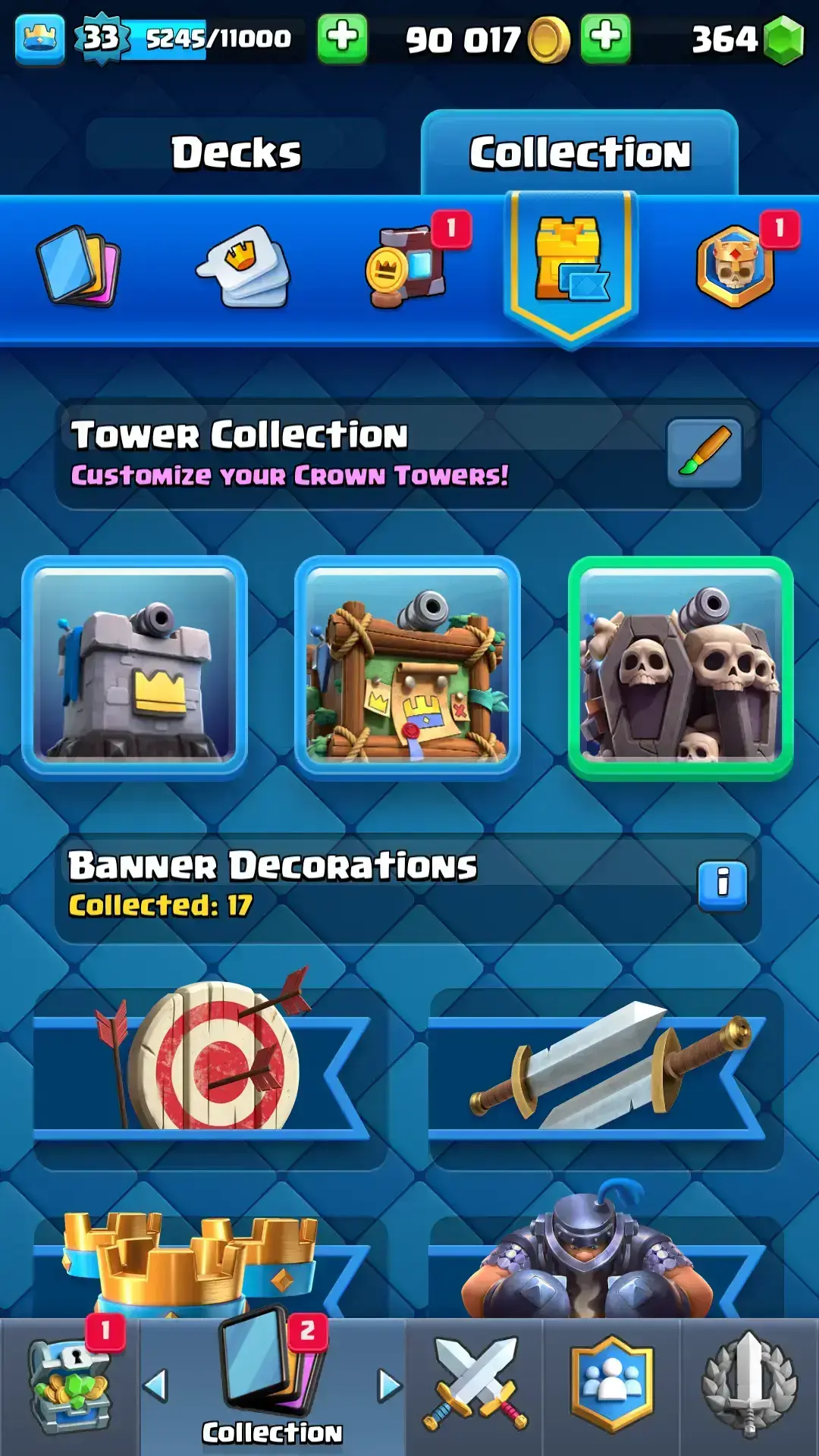Go to the battle tab with crossed swords
819x1456 pixels.
(x=475, y=1385)
